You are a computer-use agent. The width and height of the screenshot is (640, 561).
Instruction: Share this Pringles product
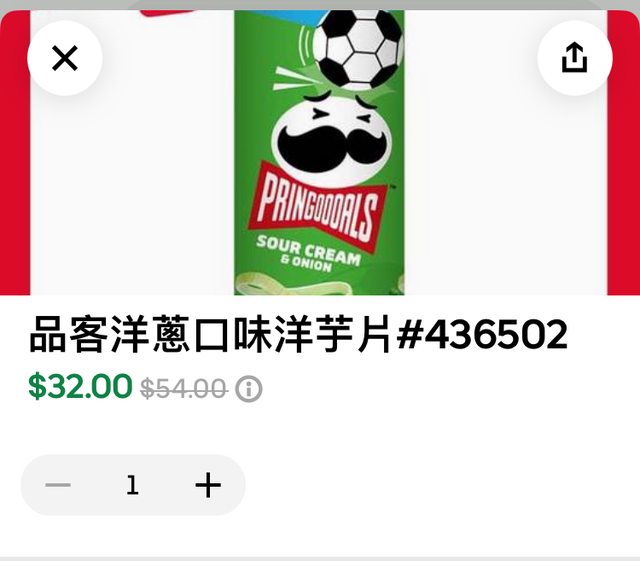[574, 58]
